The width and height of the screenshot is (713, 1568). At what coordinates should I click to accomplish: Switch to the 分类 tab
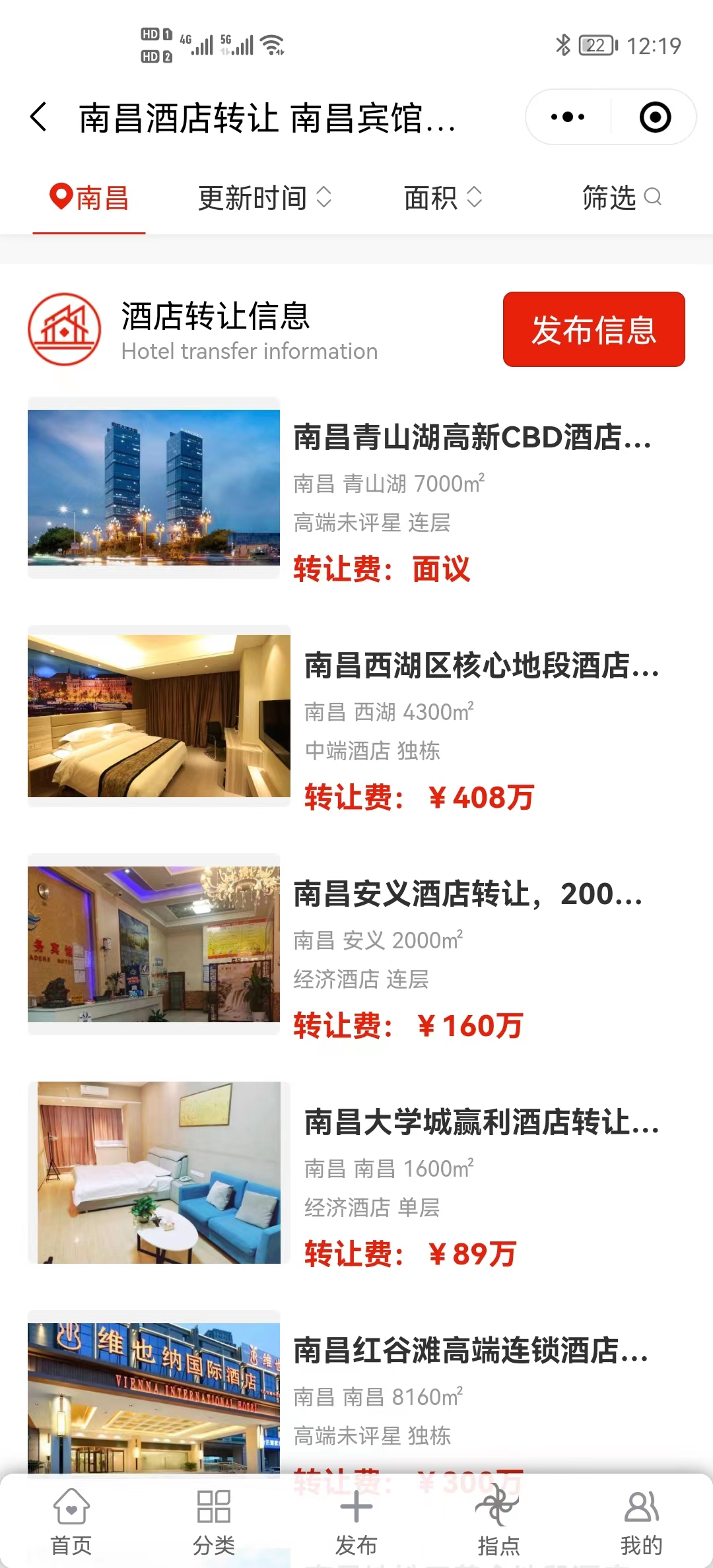(214, 1522)
